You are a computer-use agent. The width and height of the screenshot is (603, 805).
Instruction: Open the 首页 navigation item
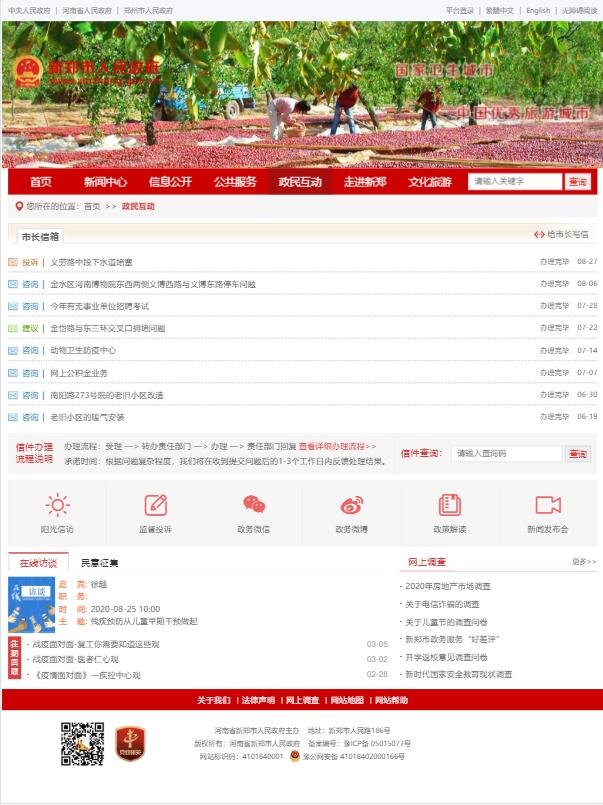41,182
